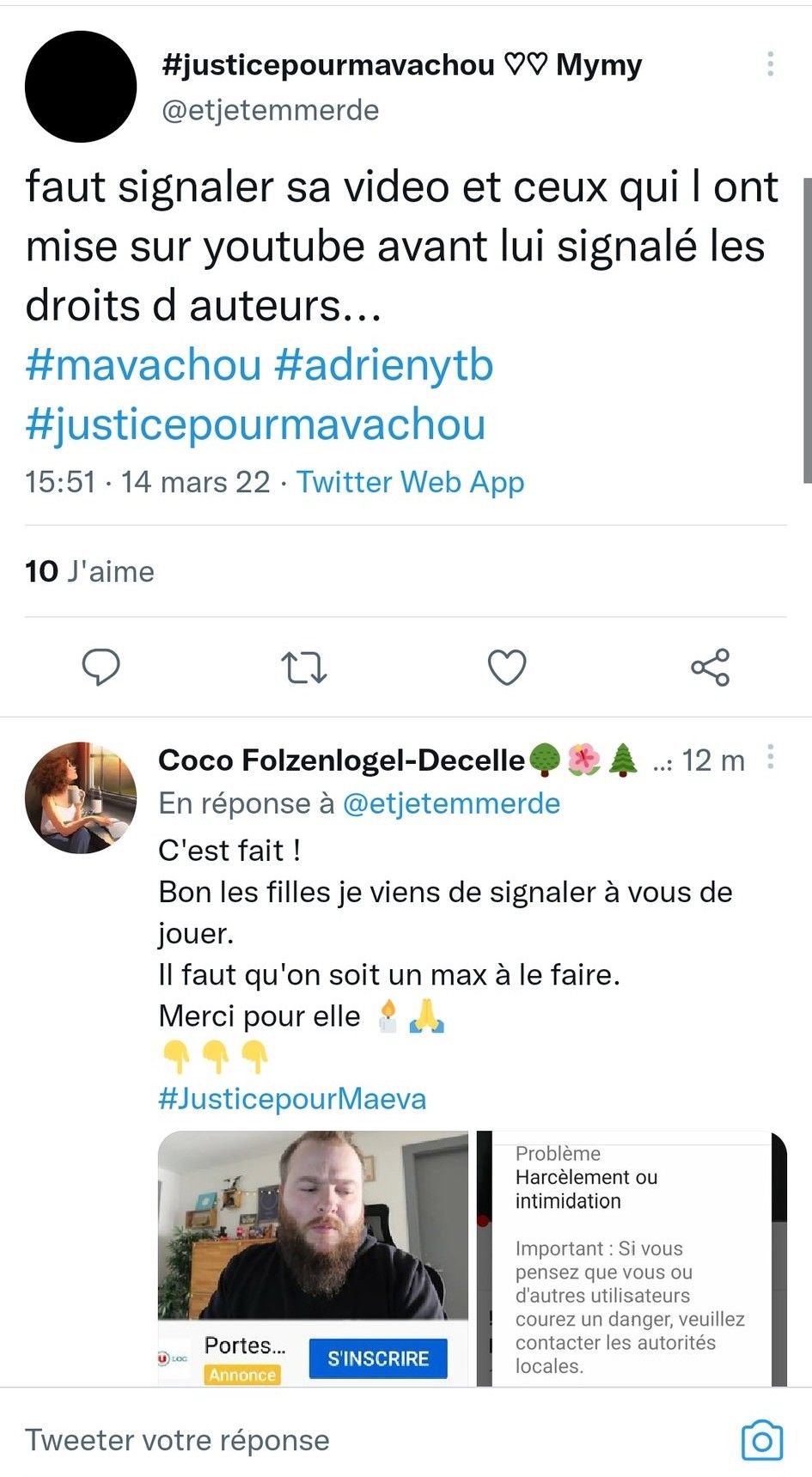
Task: Like the tweet by @etjetemmerde
Action: 507,667
